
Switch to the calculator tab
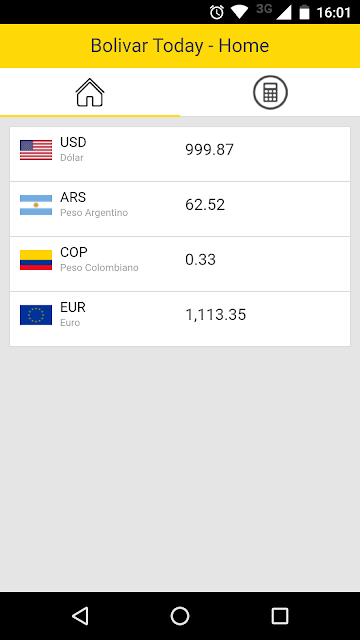pos(270,92)
